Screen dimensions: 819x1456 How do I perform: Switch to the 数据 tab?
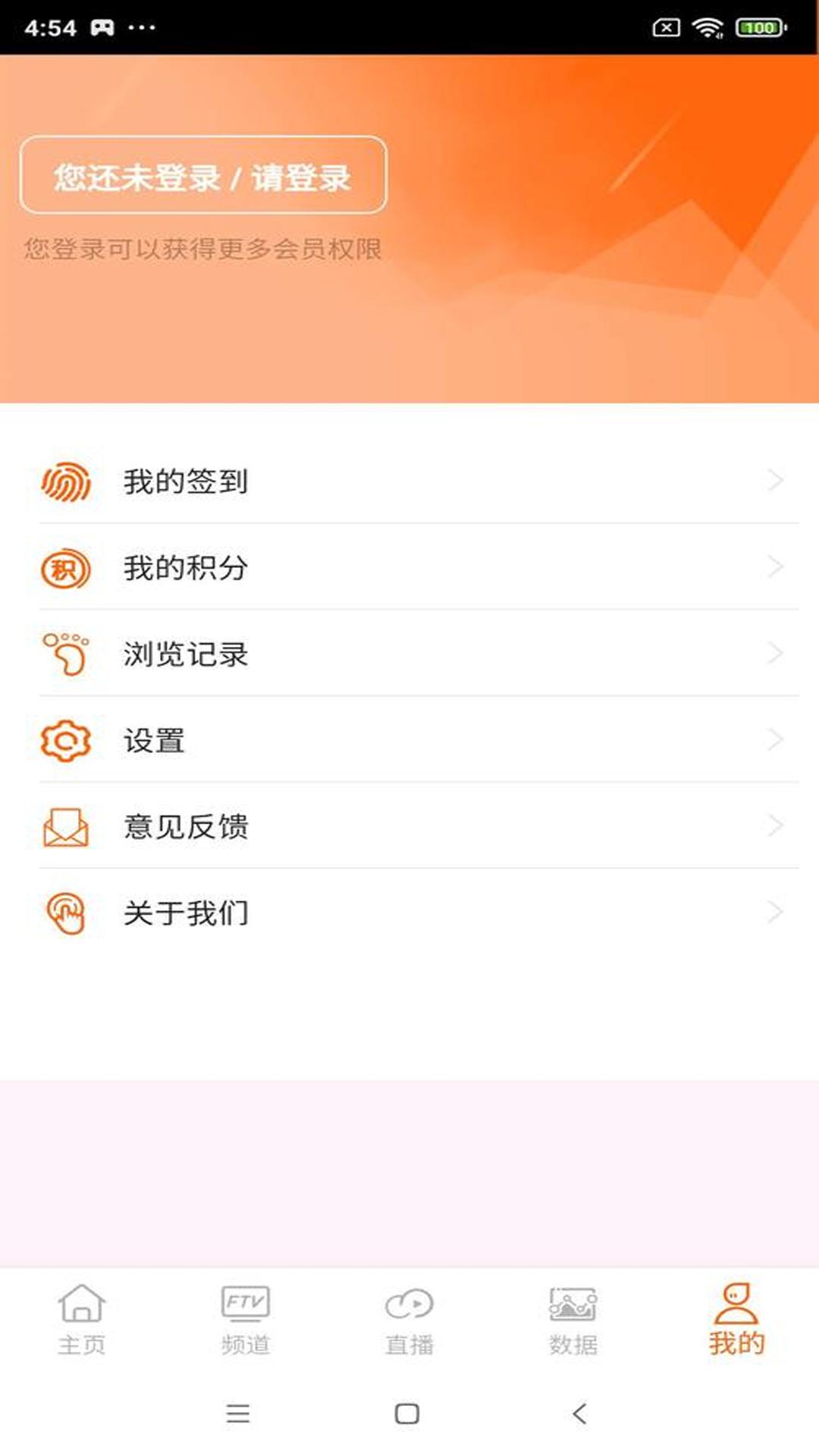(x=573, y=1319)
